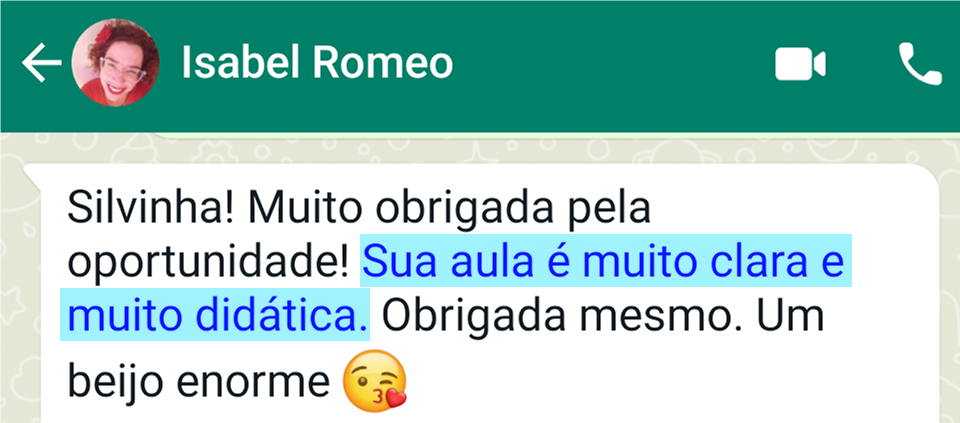Go back to the chat list

click(x=40, y=65)
